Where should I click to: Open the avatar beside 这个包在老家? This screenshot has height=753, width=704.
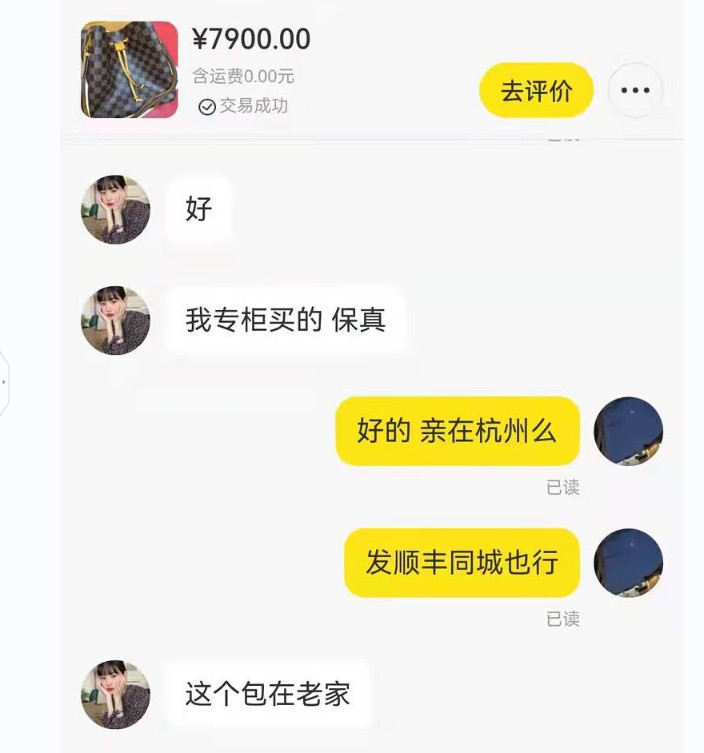(x=115, y=694)
